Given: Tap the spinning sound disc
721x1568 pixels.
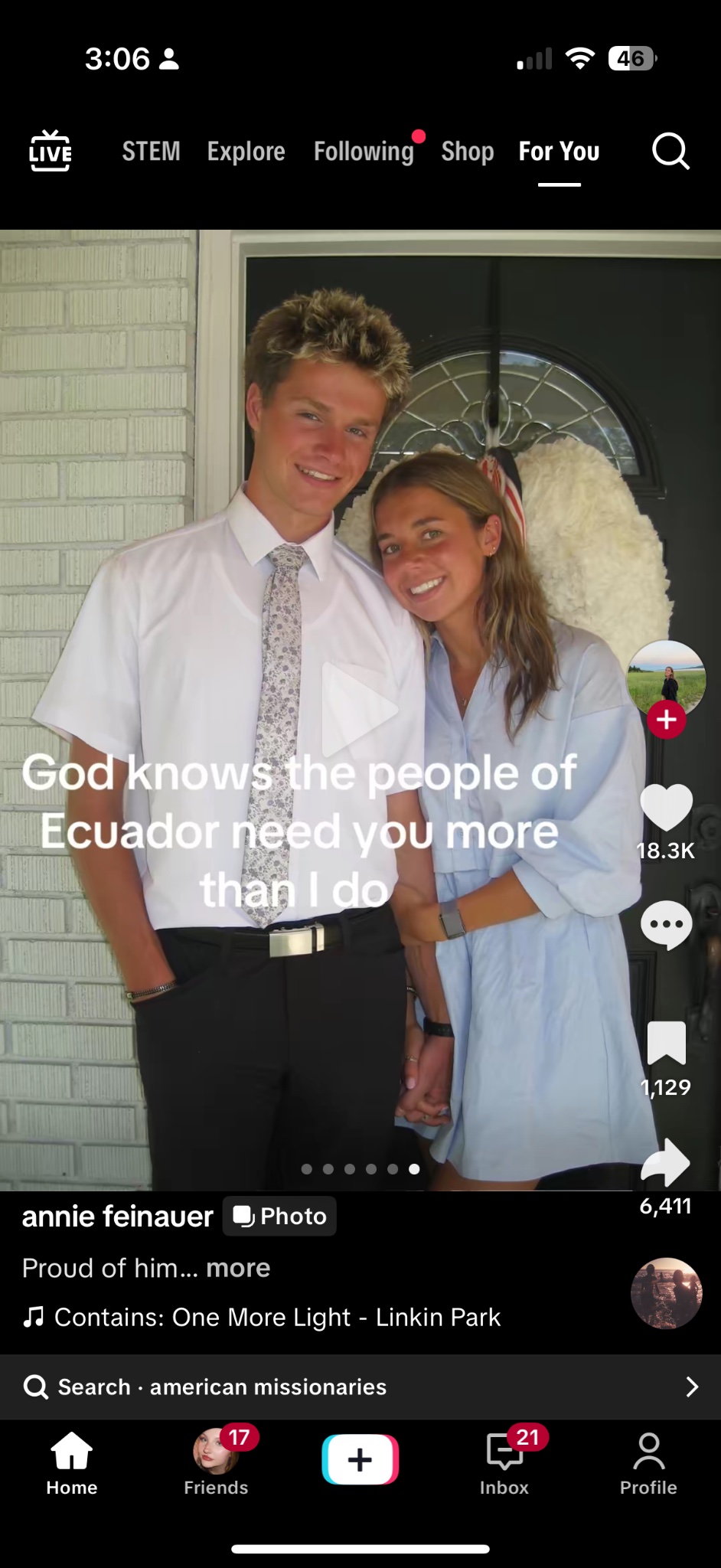Looking at the screenshot, I should point(666,1293).
